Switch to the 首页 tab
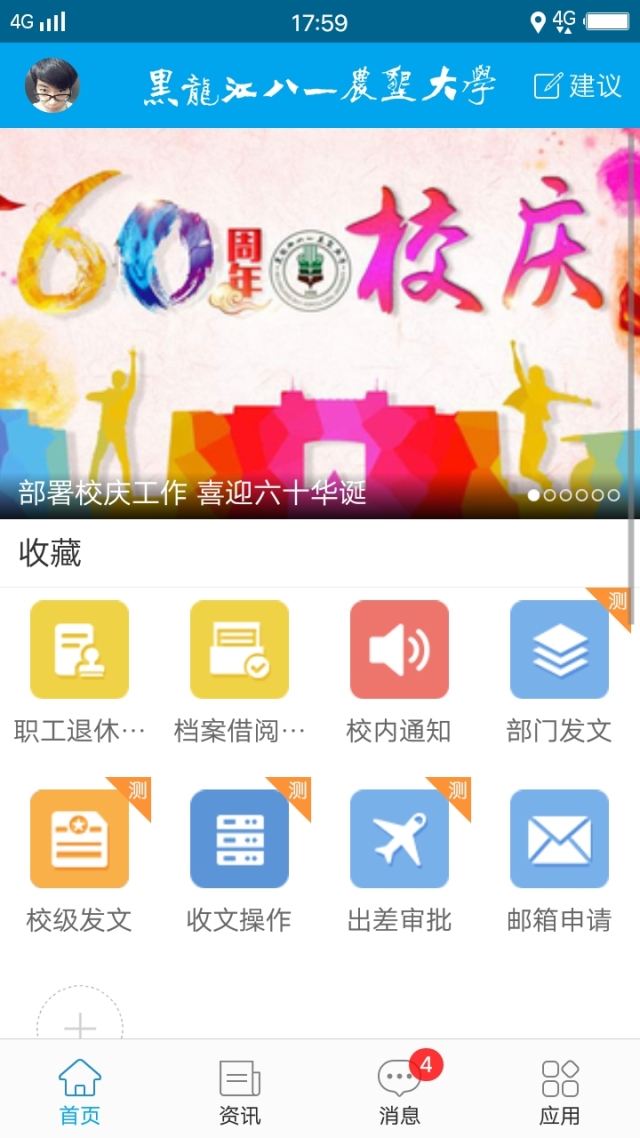The height and width of the screenshot is (1138, 640). pos(80,1090)
